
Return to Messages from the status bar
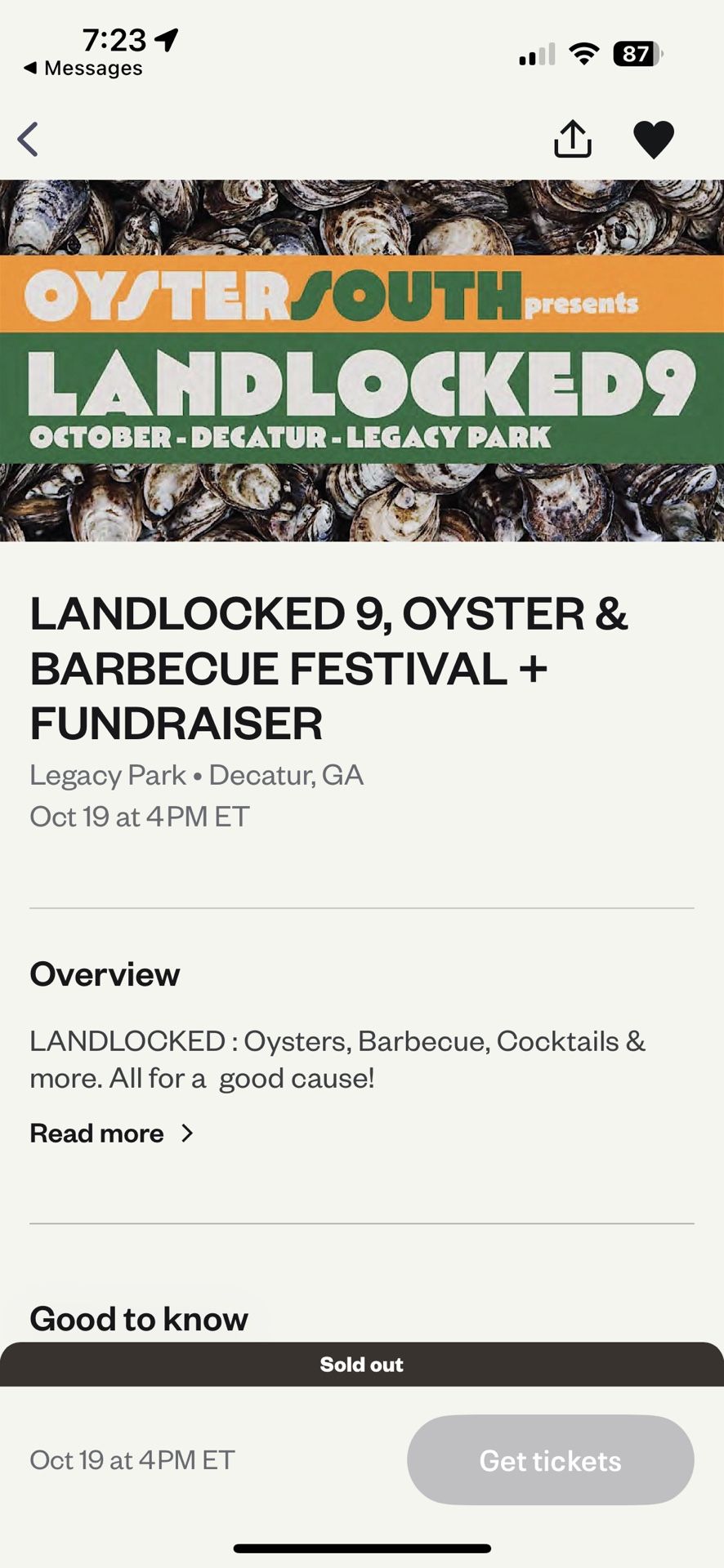[x=83, y=69]
